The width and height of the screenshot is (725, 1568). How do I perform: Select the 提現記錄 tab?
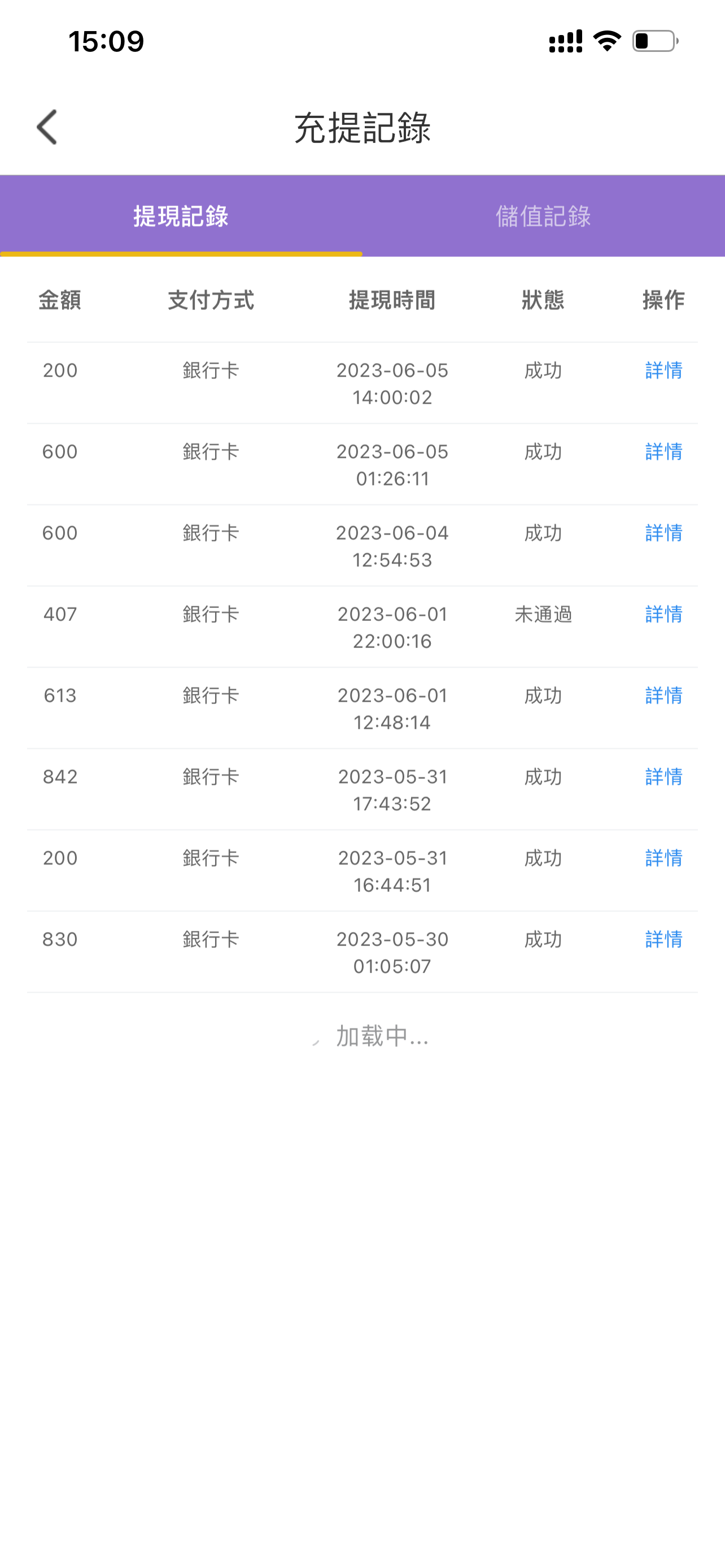181,216
